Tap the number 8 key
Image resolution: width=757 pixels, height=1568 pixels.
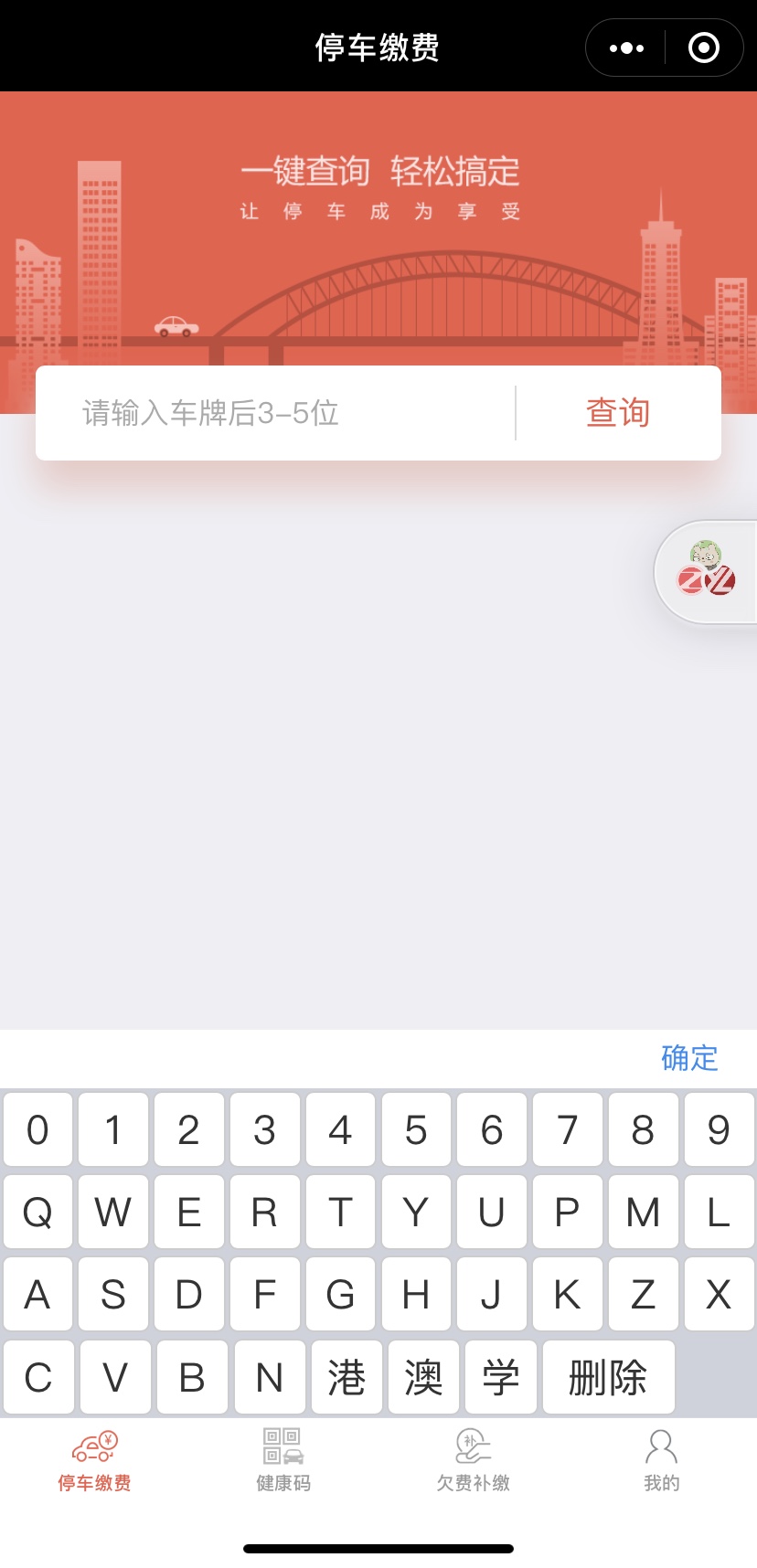point(643,1130)
